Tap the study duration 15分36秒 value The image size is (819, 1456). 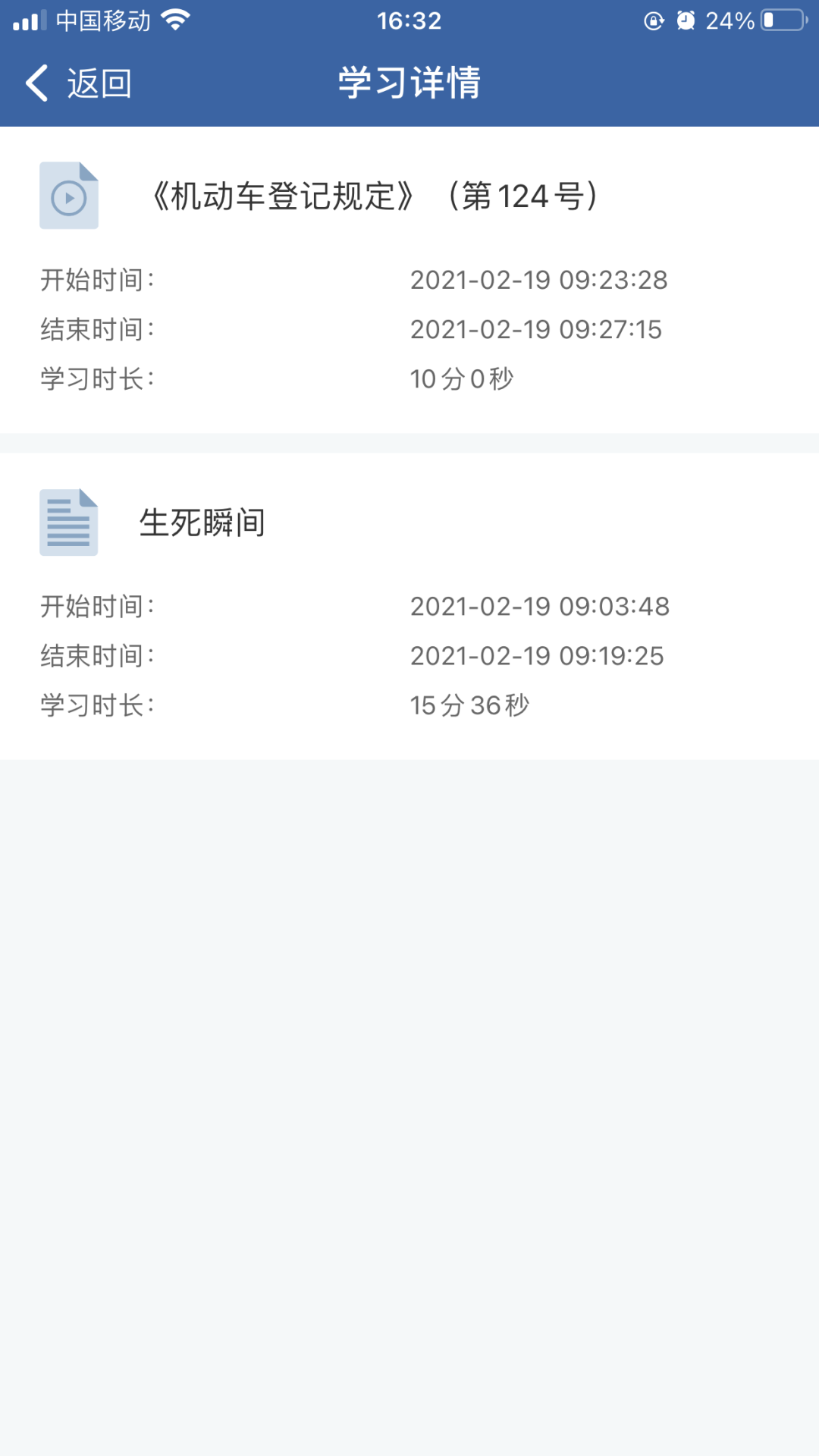pos(470,704)
